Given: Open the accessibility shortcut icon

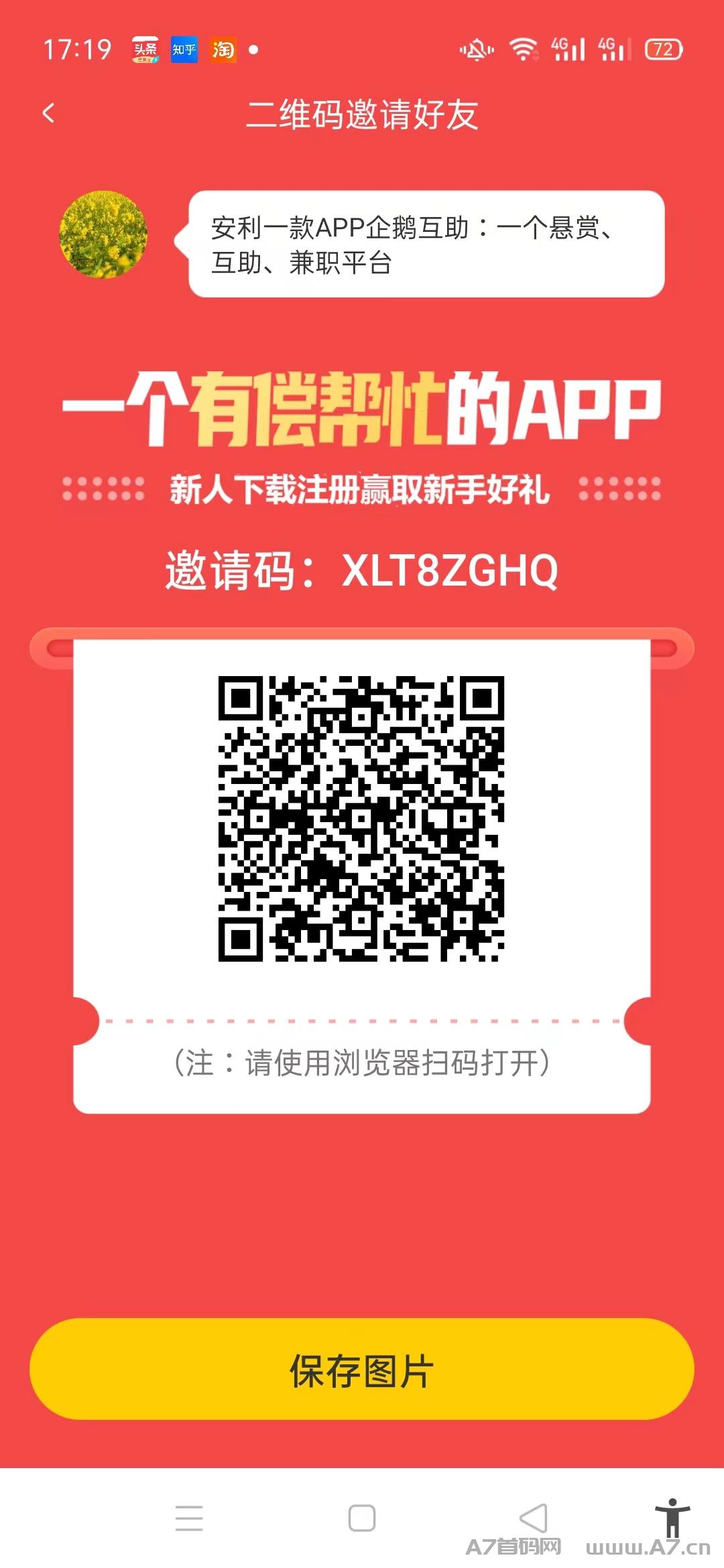Looking at the screenshot, I should (672, 1518).
